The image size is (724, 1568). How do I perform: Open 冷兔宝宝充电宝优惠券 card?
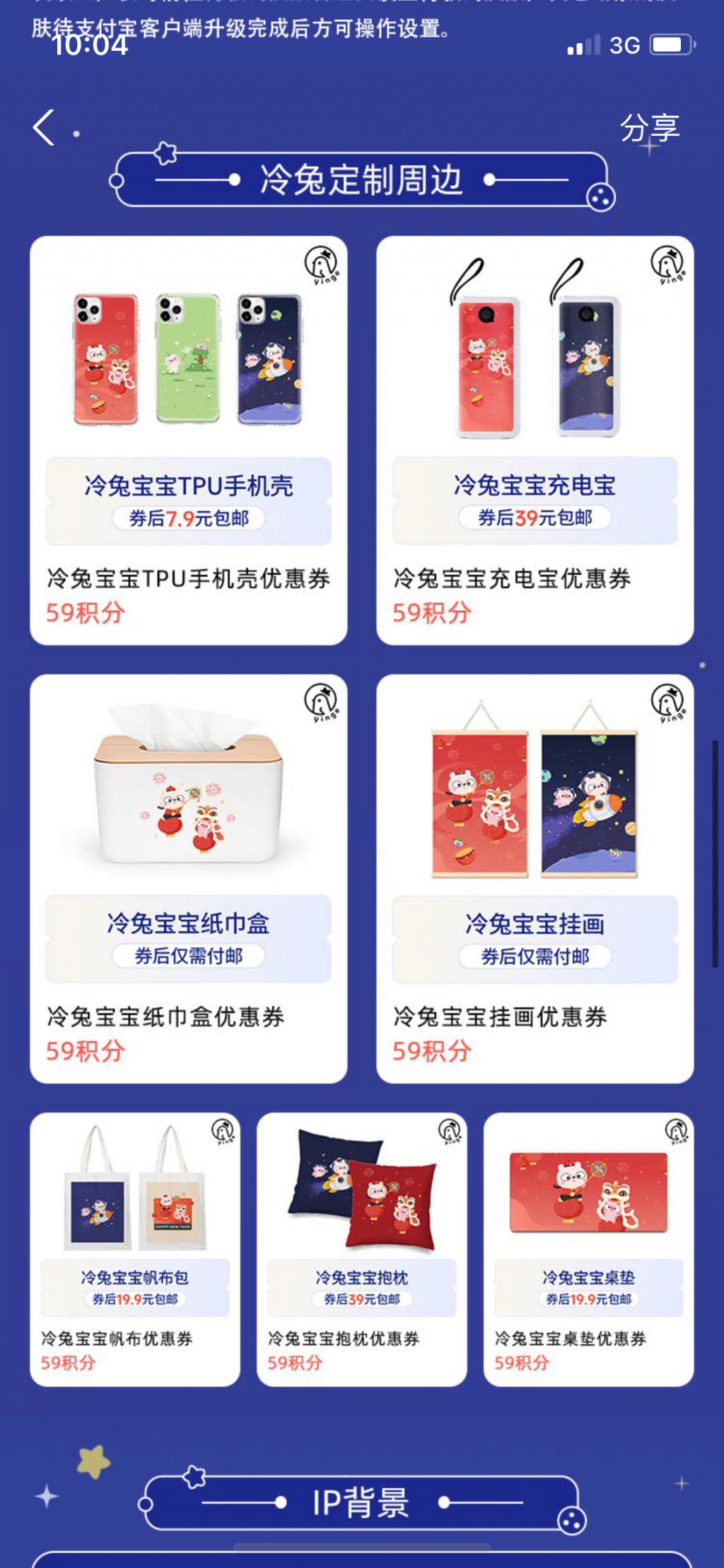(x=535, y=440)
